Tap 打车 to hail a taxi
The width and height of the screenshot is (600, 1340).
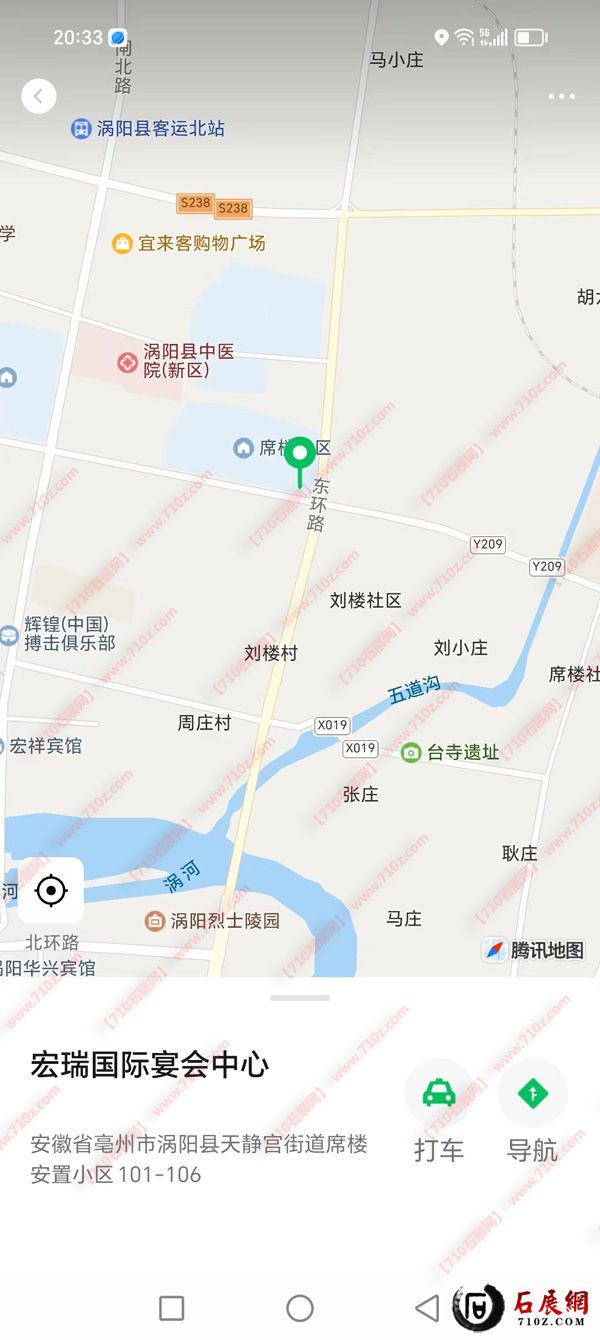click(438, 1093)
